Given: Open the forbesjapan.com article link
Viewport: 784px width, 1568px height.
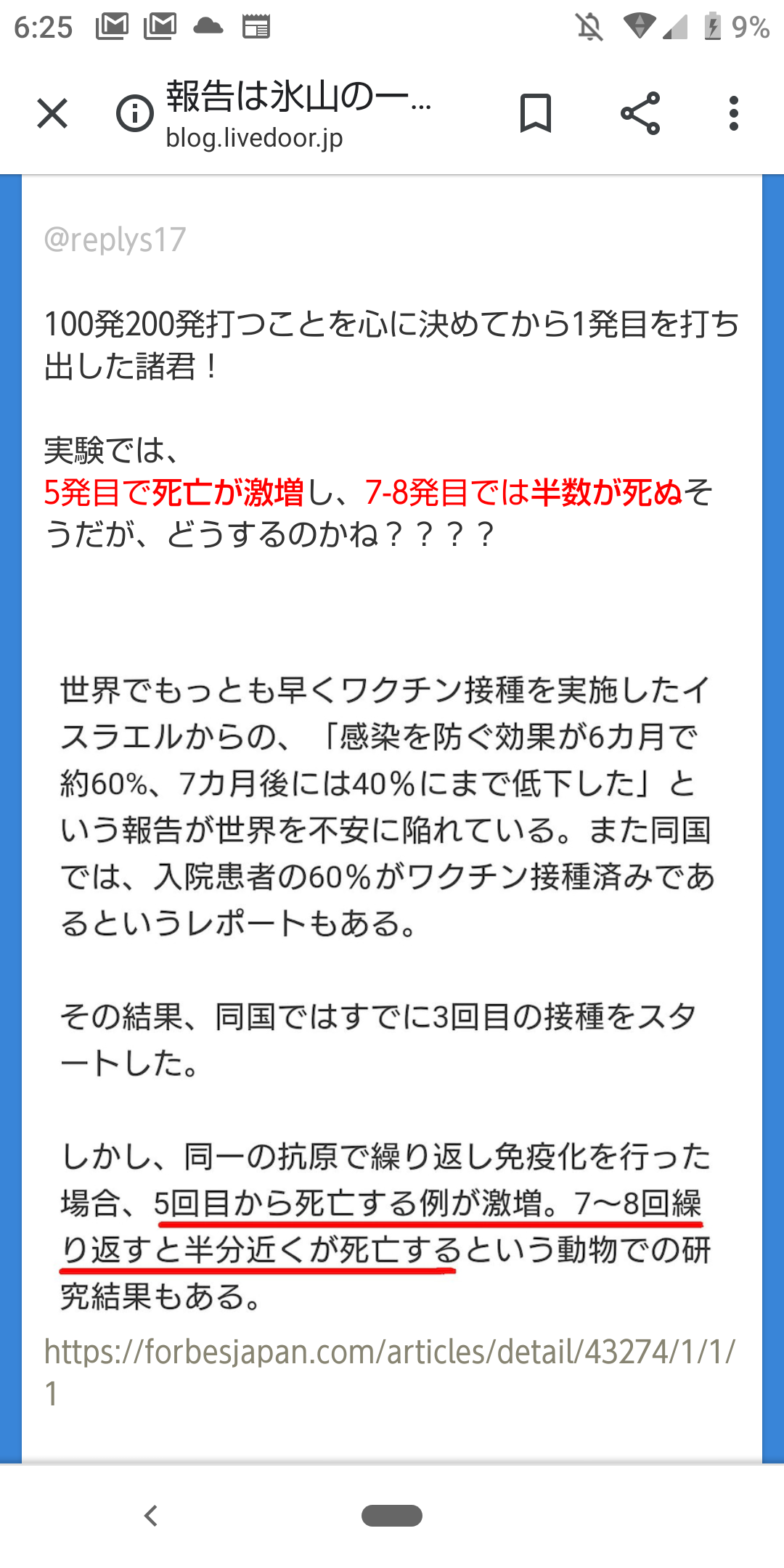Looking at the screenshot, I should tap(391, 1372).
